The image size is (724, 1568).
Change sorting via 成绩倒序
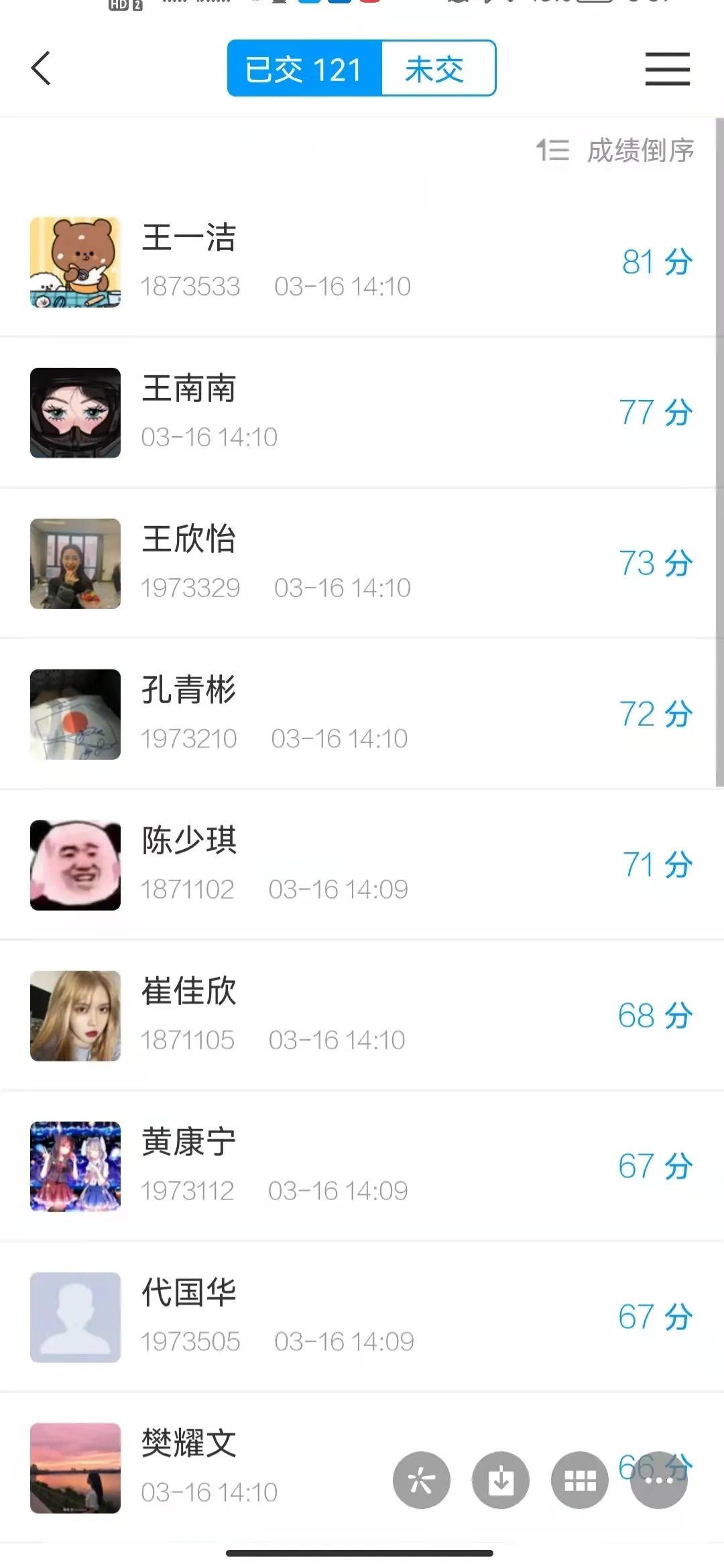pos(615,150)
